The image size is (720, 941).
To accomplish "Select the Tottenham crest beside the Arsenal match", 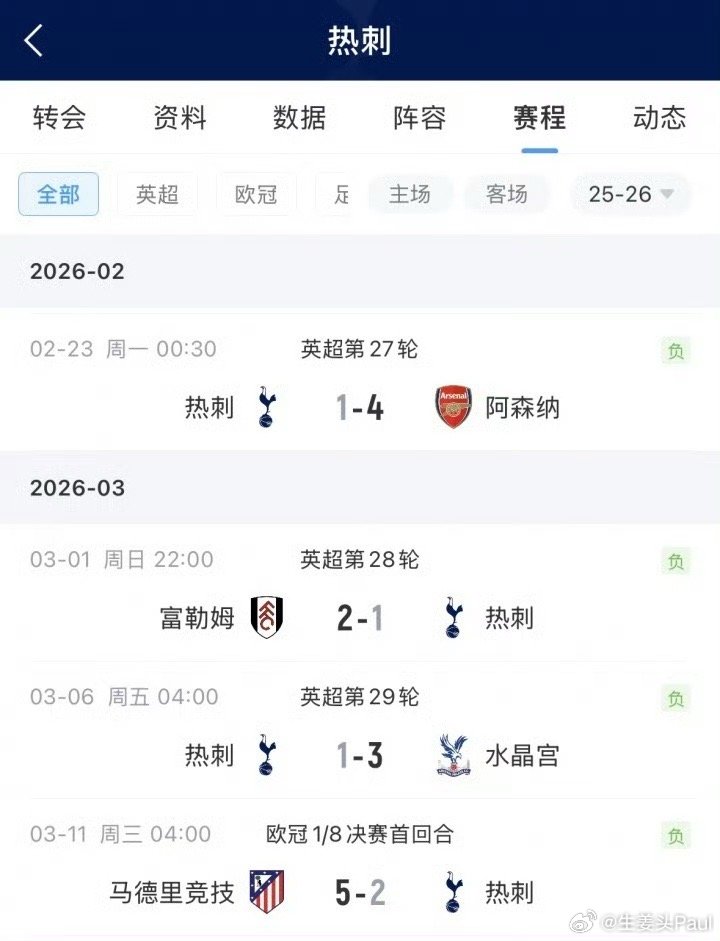I will (267, 407).
